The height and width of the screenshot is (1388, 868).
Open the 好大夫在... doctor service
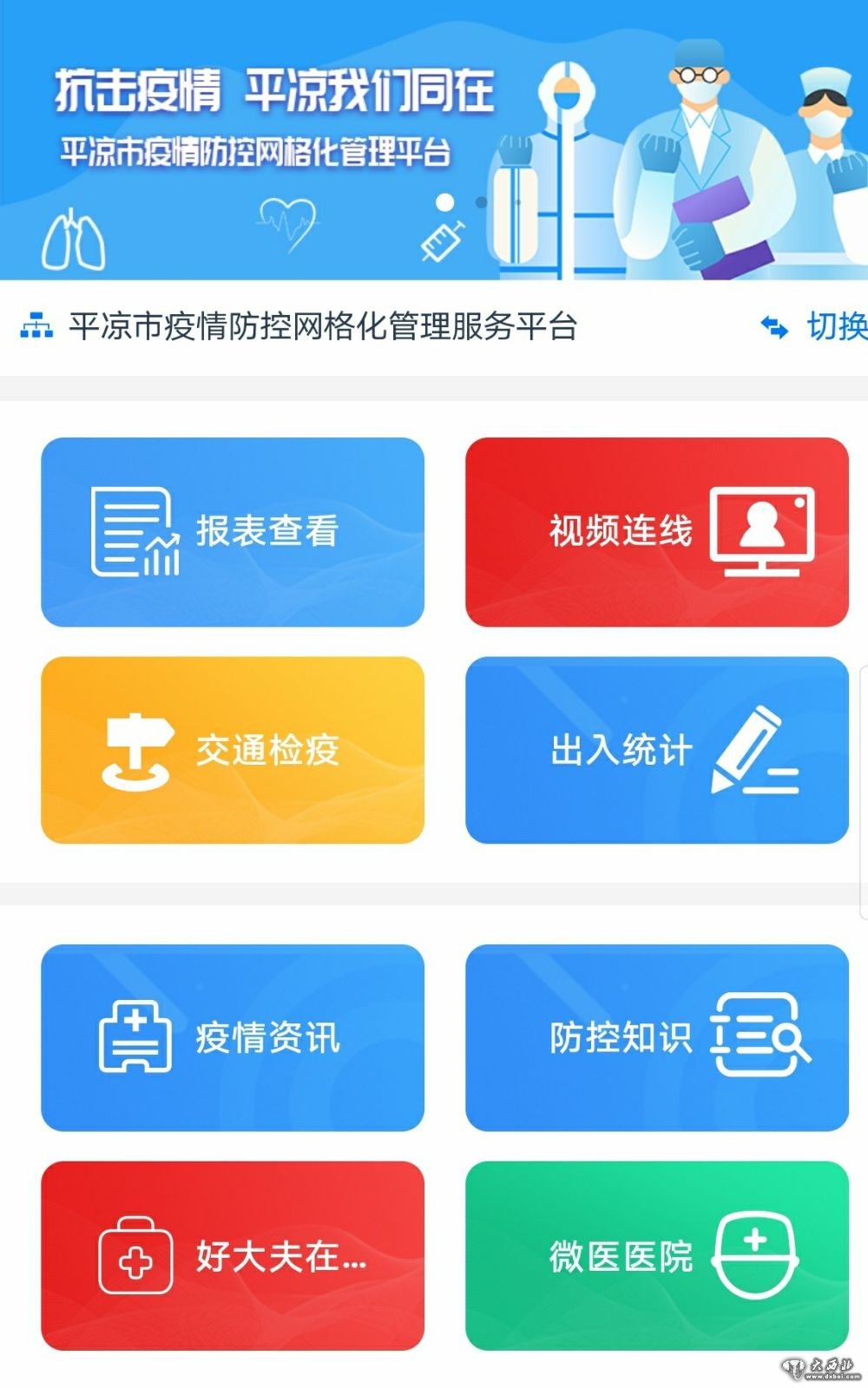pyautogui.click(x=233, y=1255)
